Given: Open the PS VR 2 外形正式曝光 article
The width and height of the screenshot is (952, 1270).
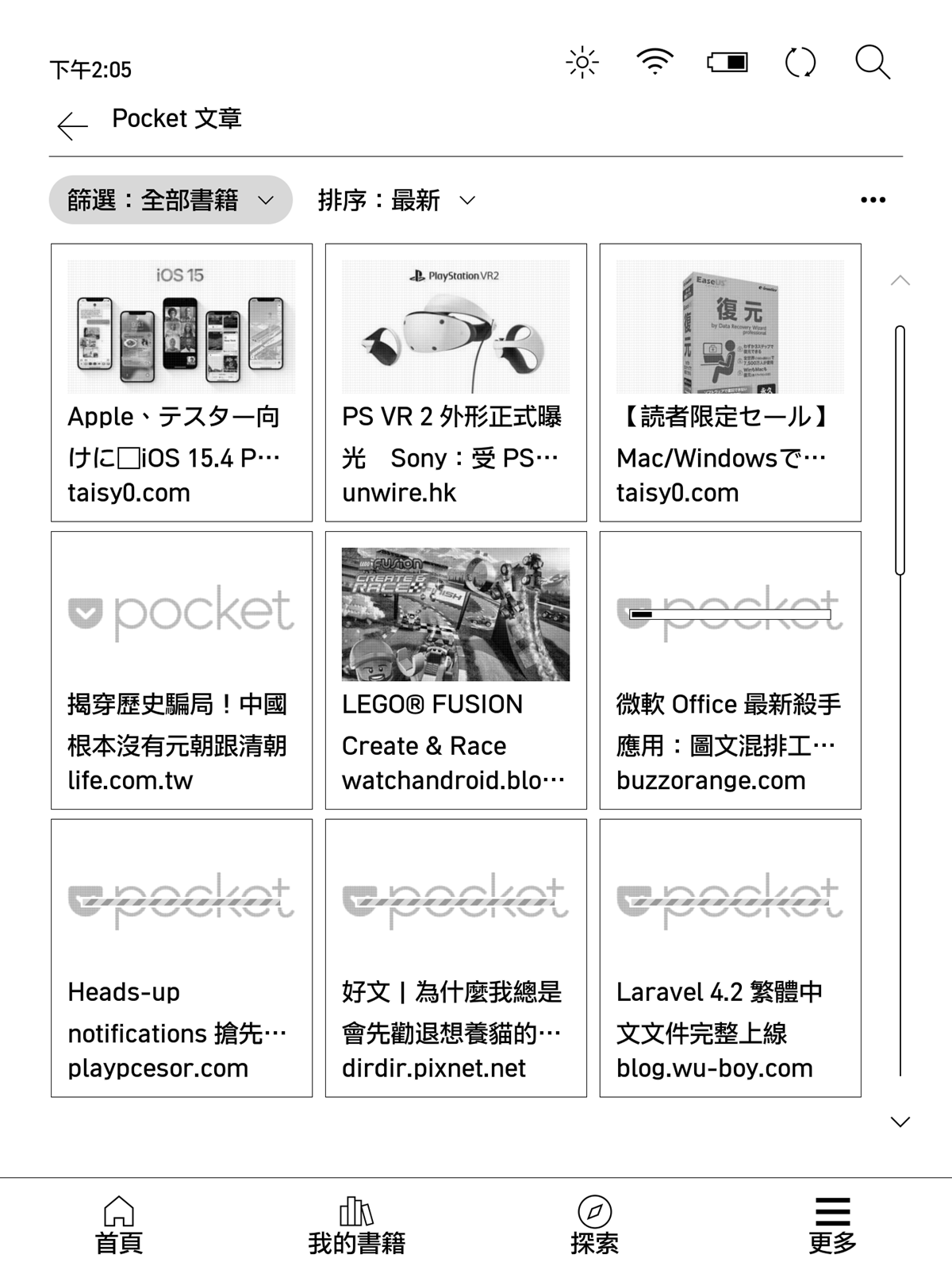Looking at the screenshot, I should click(x=456, y=383).
